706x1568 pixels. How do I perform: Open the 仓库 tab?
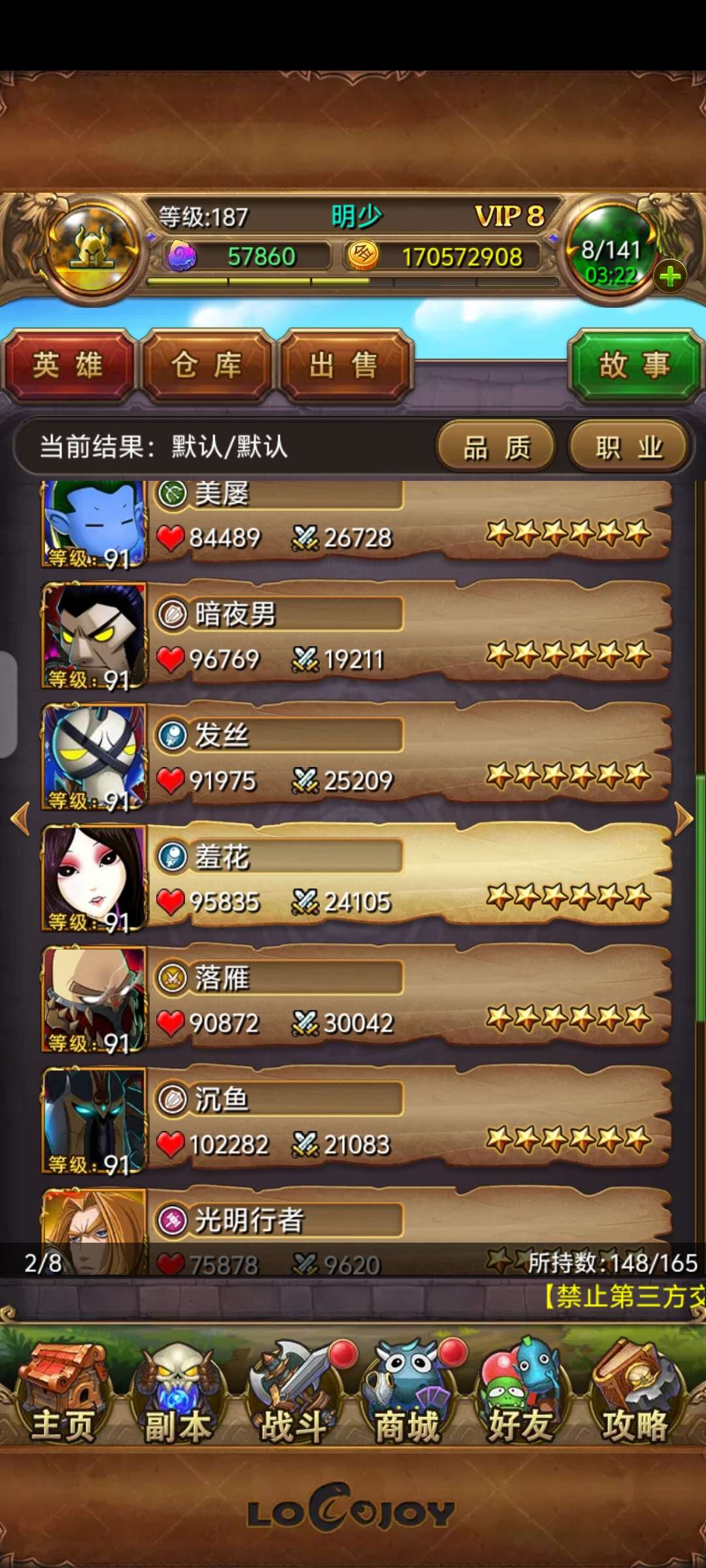207,365
